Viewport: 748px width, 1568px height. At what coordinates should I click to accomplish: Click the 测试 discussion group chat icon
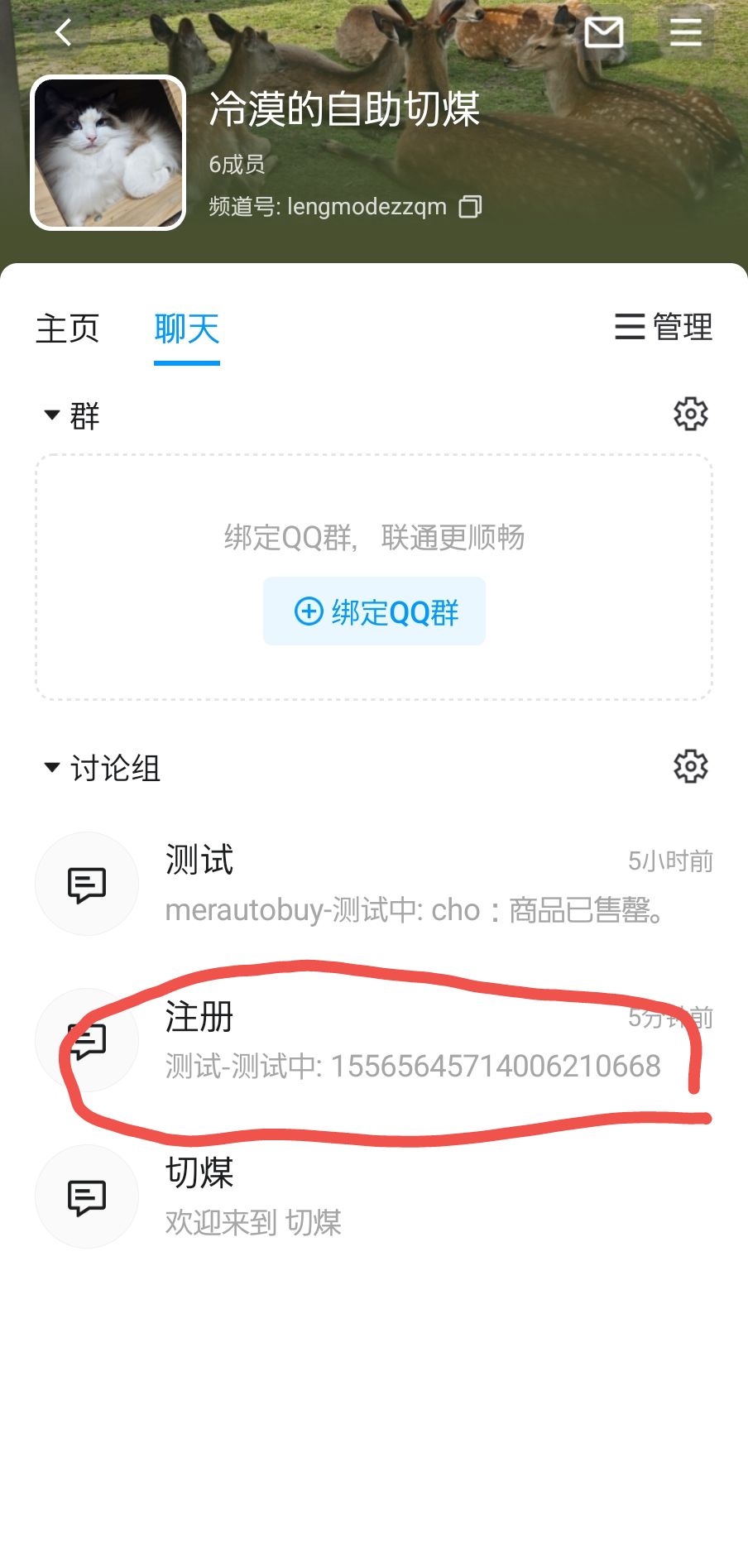pyautogui.click(x=86, y=883)
